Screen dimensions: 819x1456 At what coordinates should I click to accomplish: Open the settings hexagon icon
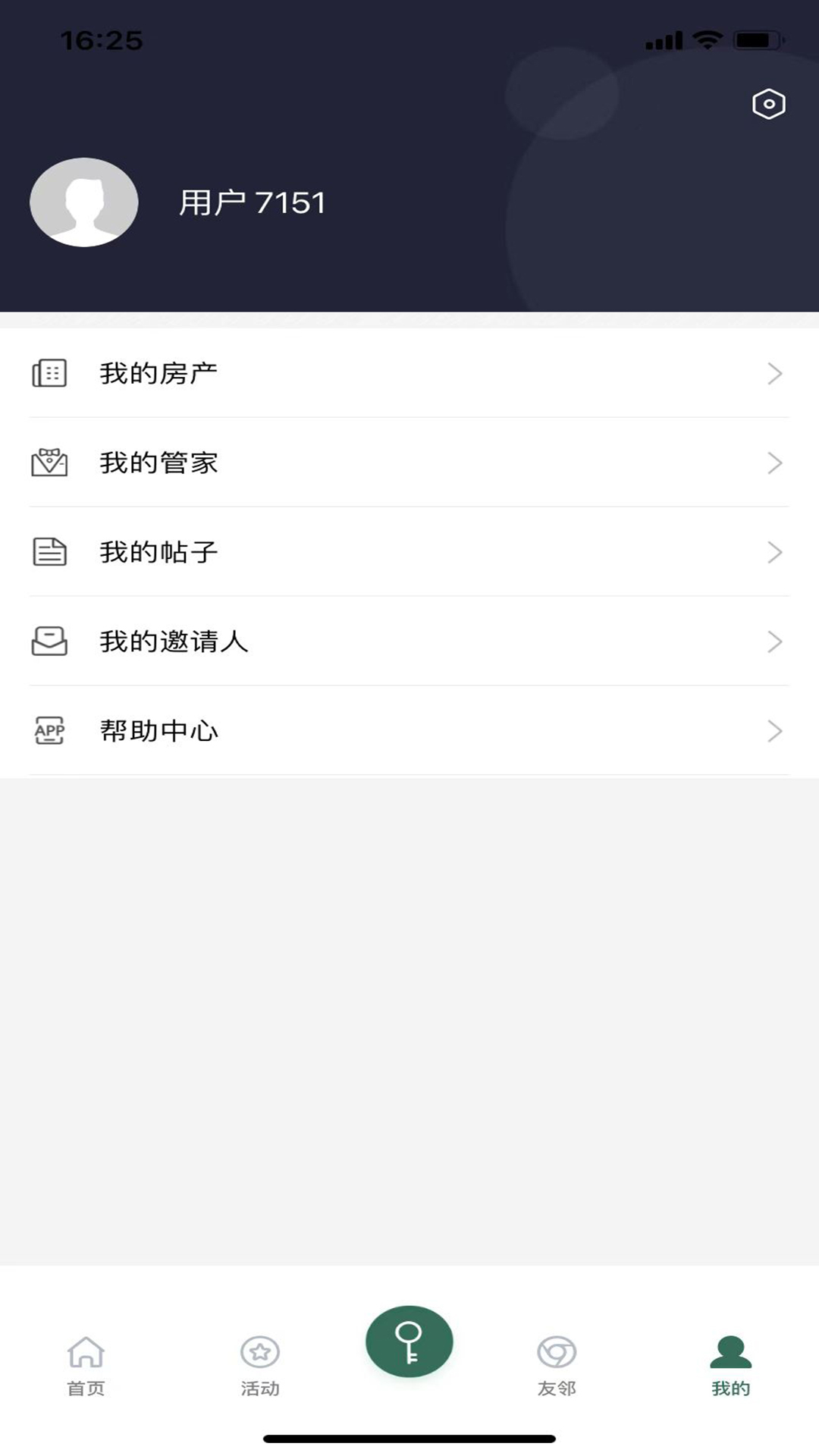click(768, 104)
